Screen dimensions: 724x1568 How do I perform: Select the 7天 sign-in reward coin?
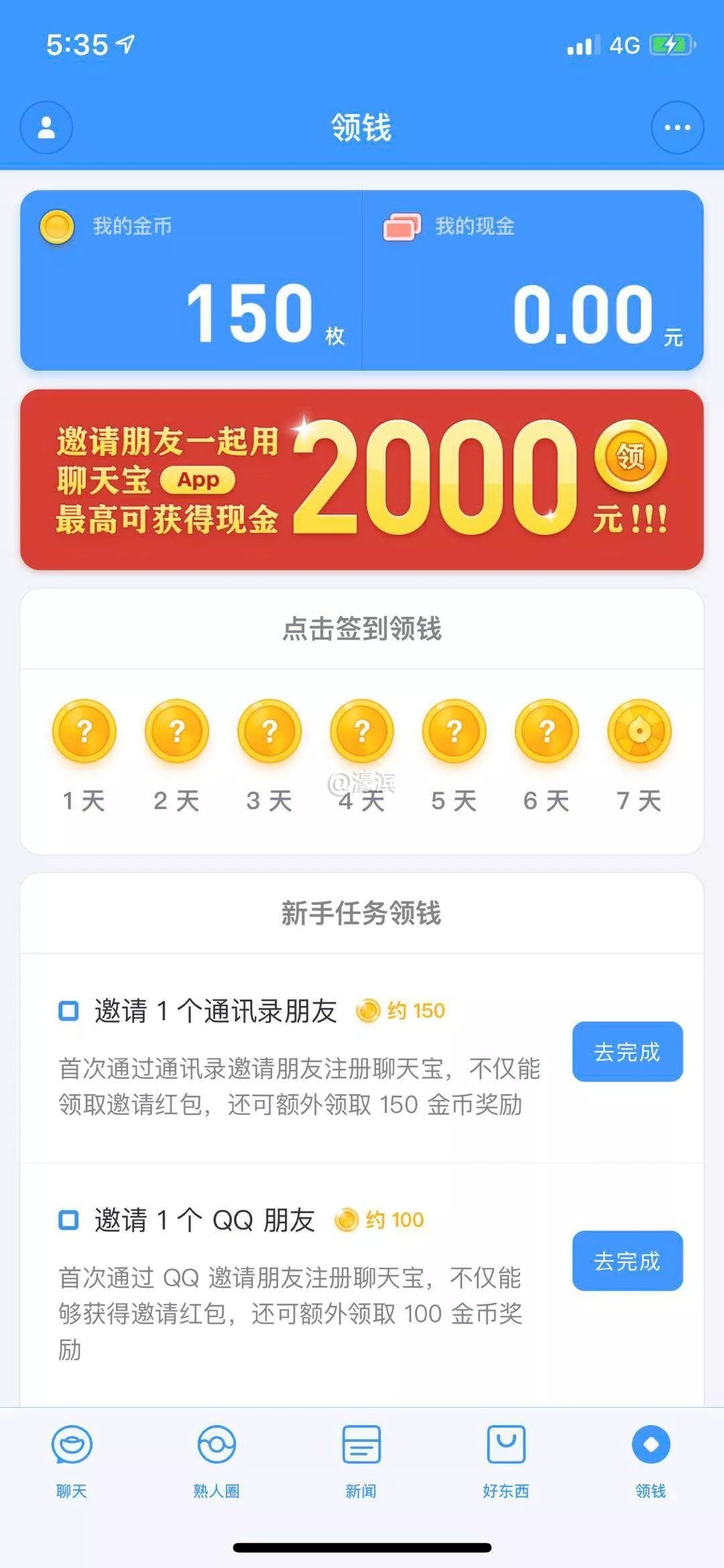pos(640,731)
